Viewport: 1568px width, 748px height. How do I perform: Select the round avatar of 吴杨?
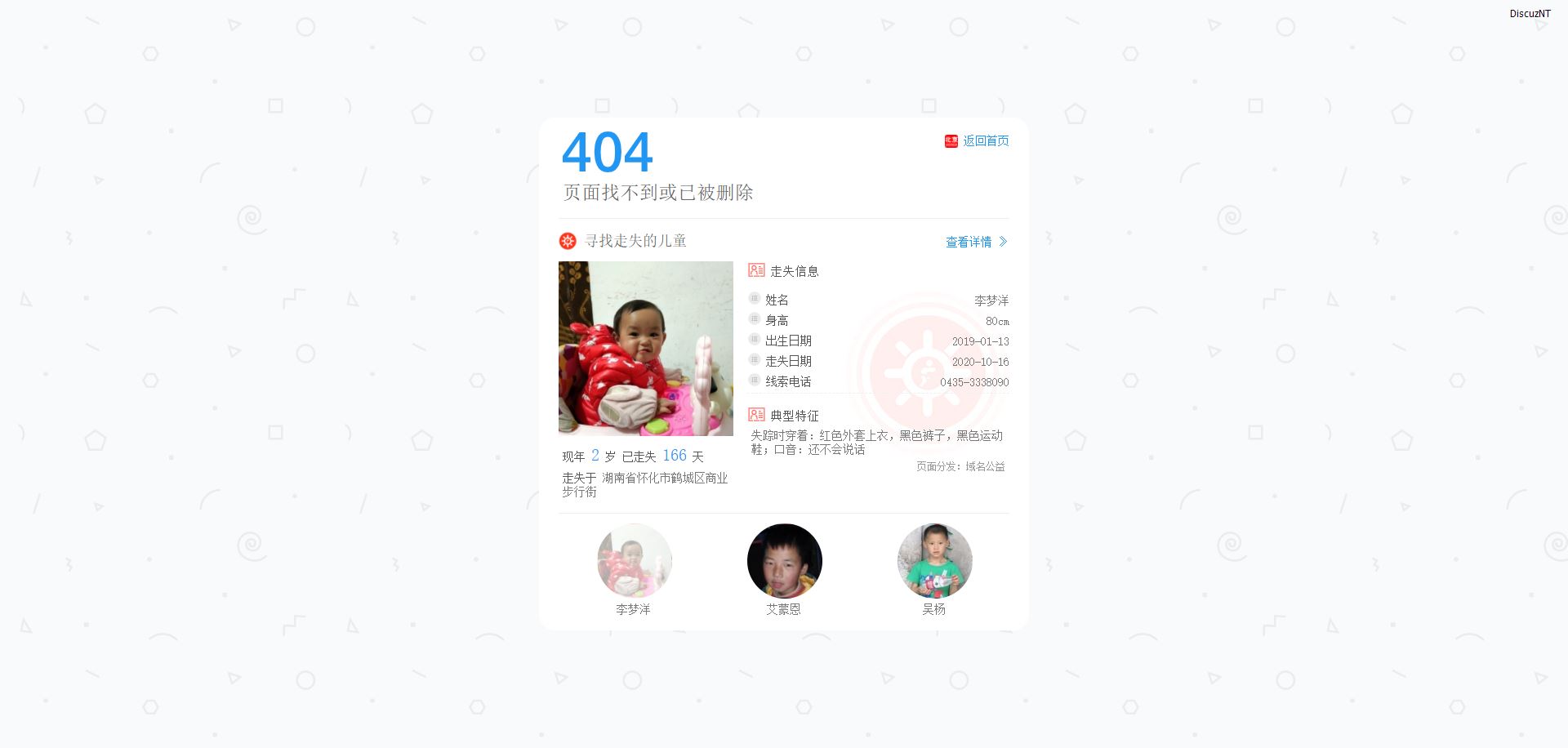point(934,561)
